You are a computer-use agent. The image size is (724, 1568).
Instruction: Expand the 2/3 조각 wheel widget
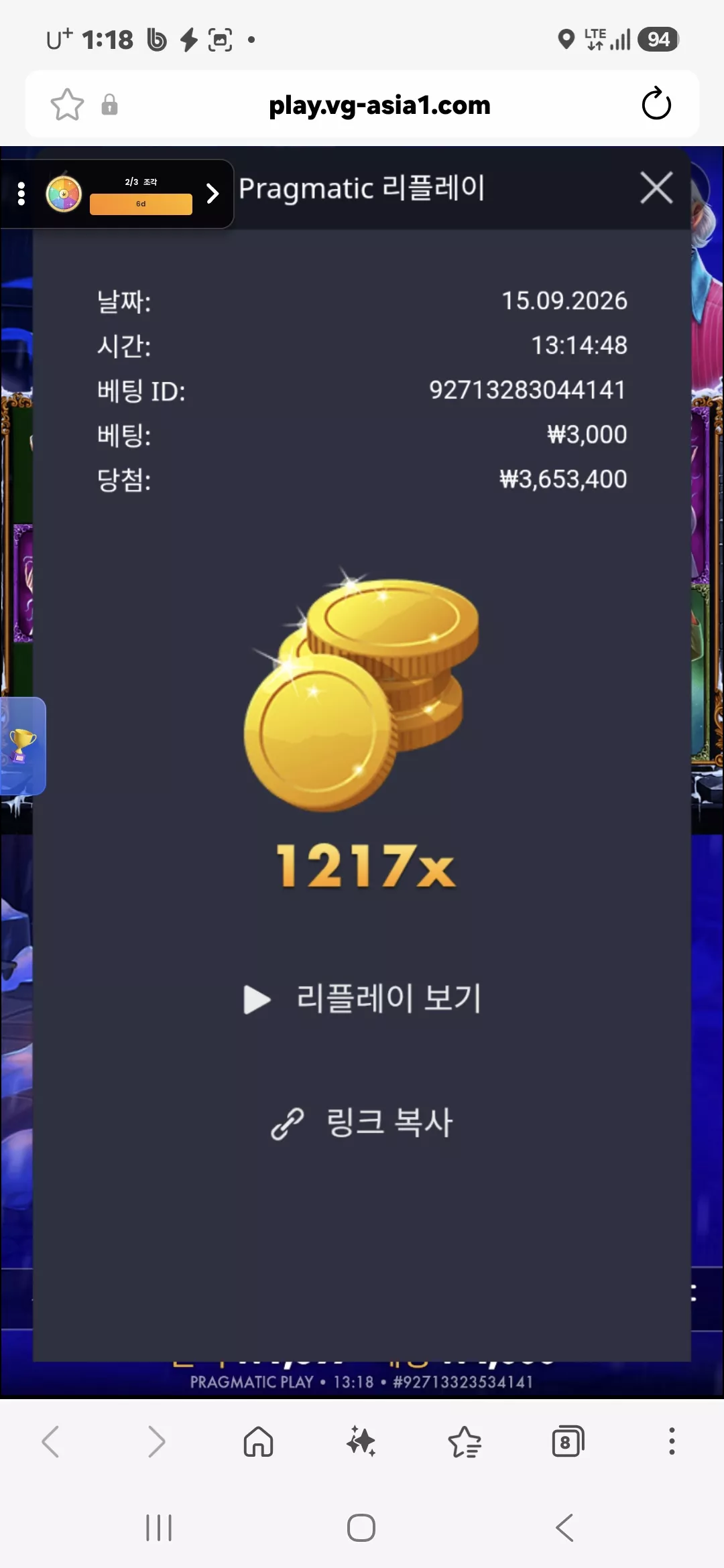coord(213,194)
